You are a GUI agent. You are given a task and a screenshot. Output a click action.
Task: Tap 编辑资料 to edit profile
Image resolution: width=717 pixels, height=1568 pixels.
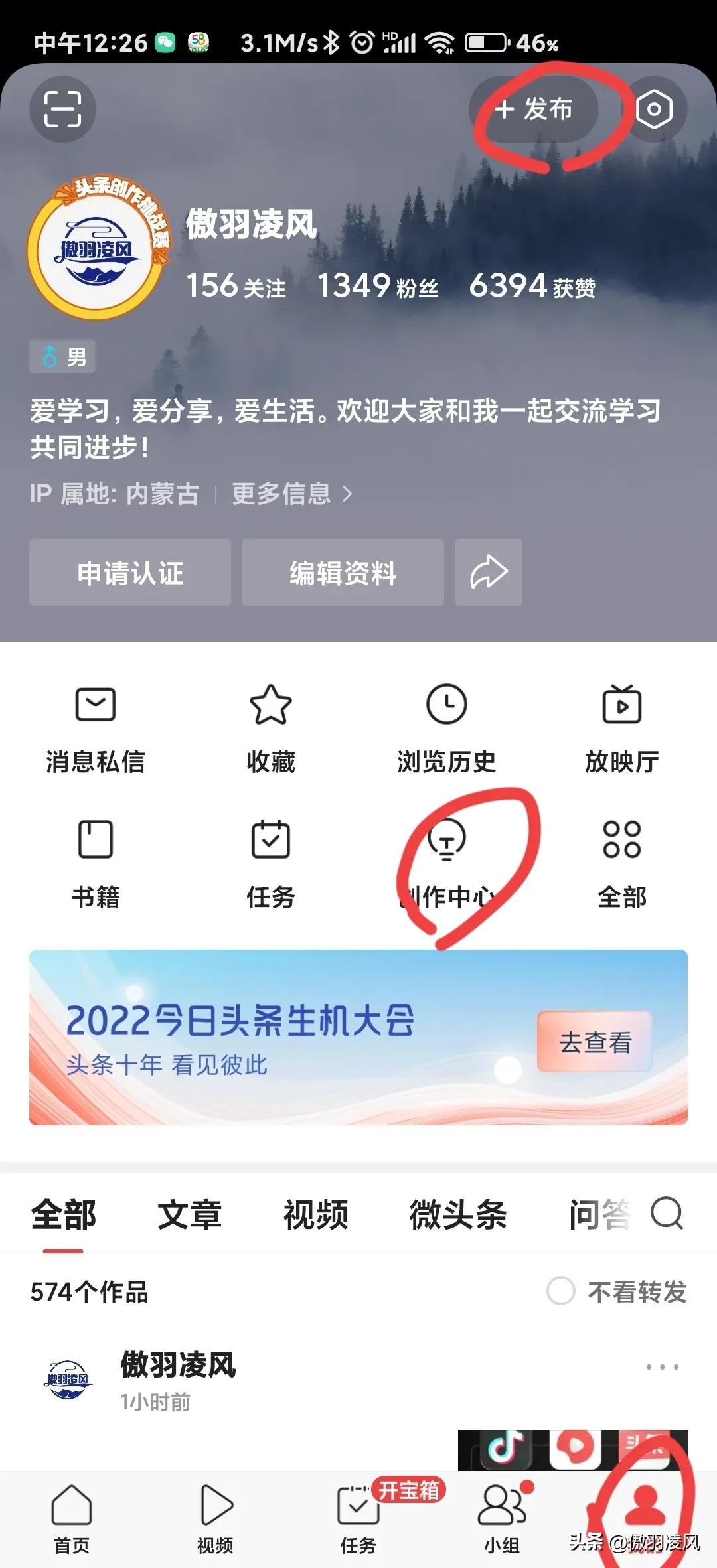[x=343, y=572]
